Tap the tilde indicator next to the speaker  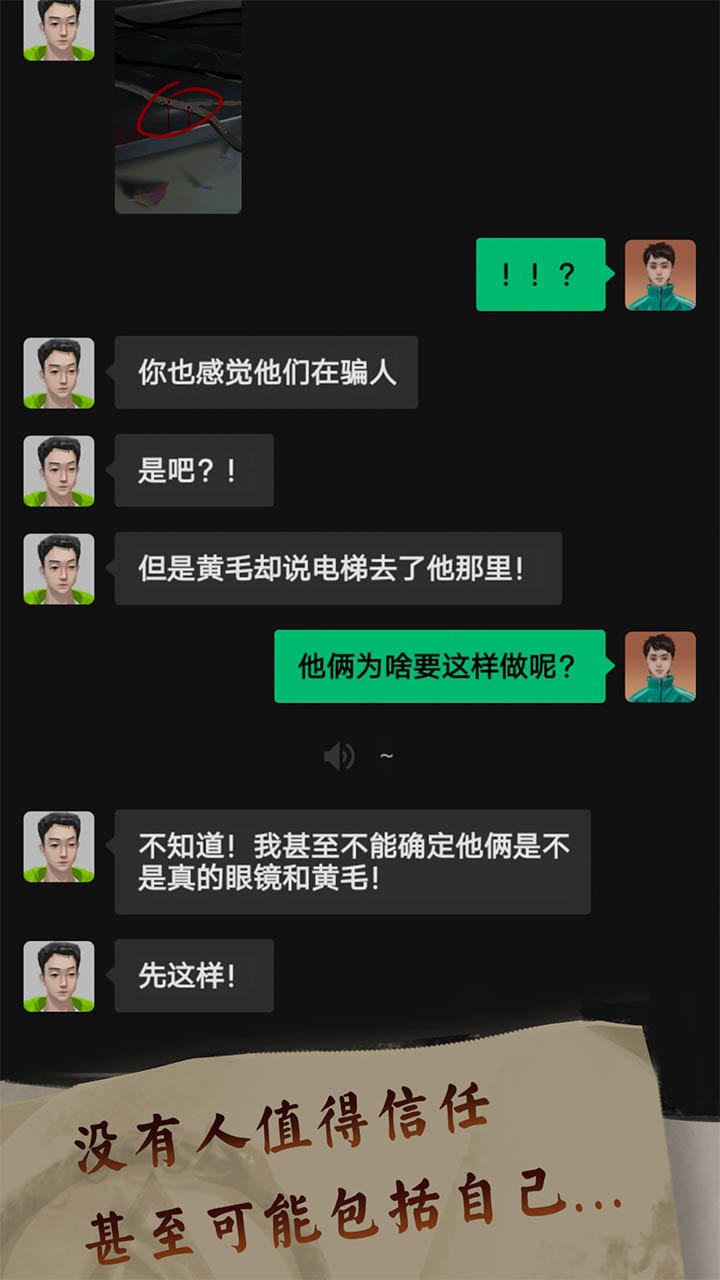[x=385, y=757]
